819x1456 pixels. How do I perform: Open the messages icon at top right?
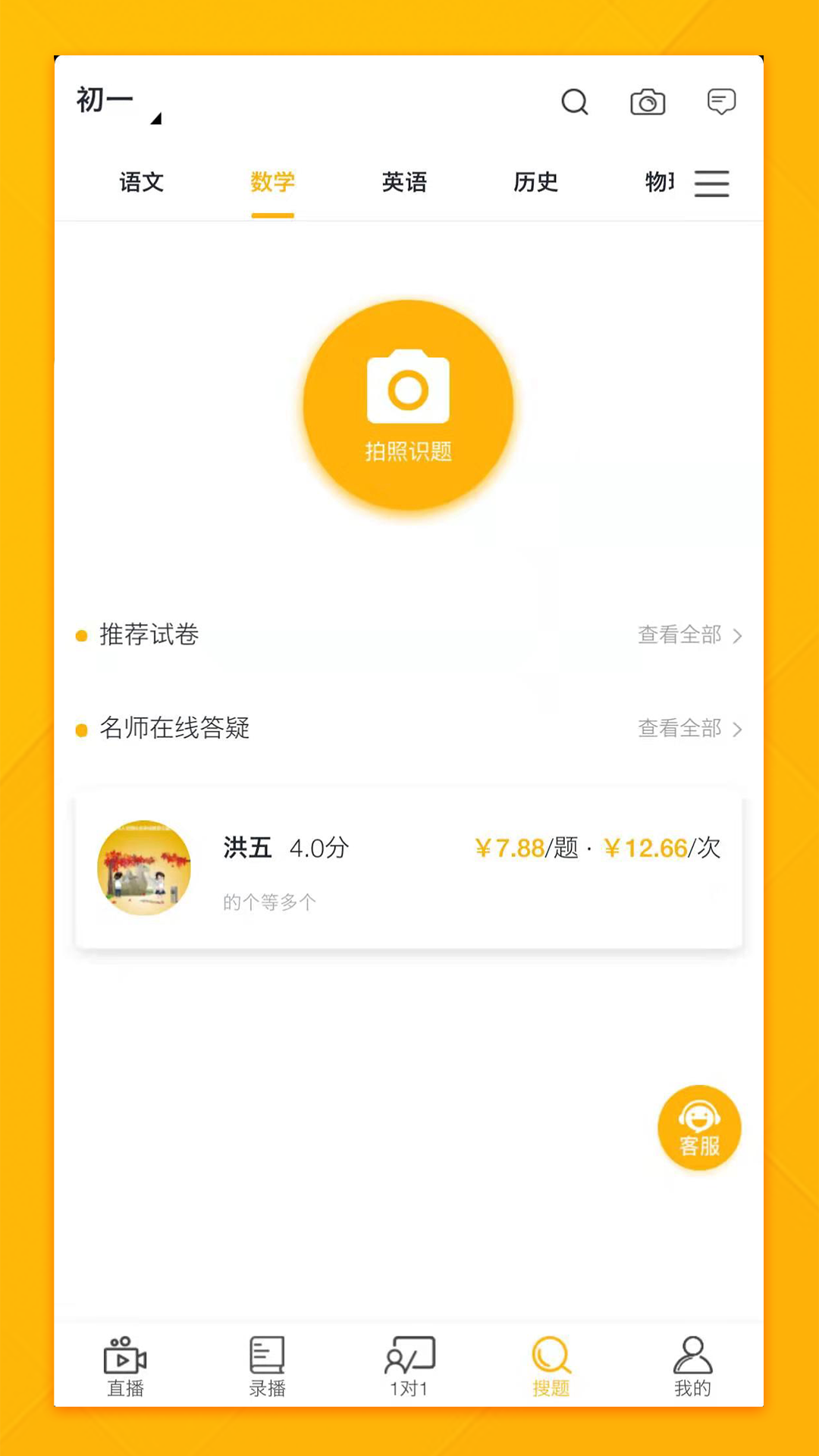720,102
